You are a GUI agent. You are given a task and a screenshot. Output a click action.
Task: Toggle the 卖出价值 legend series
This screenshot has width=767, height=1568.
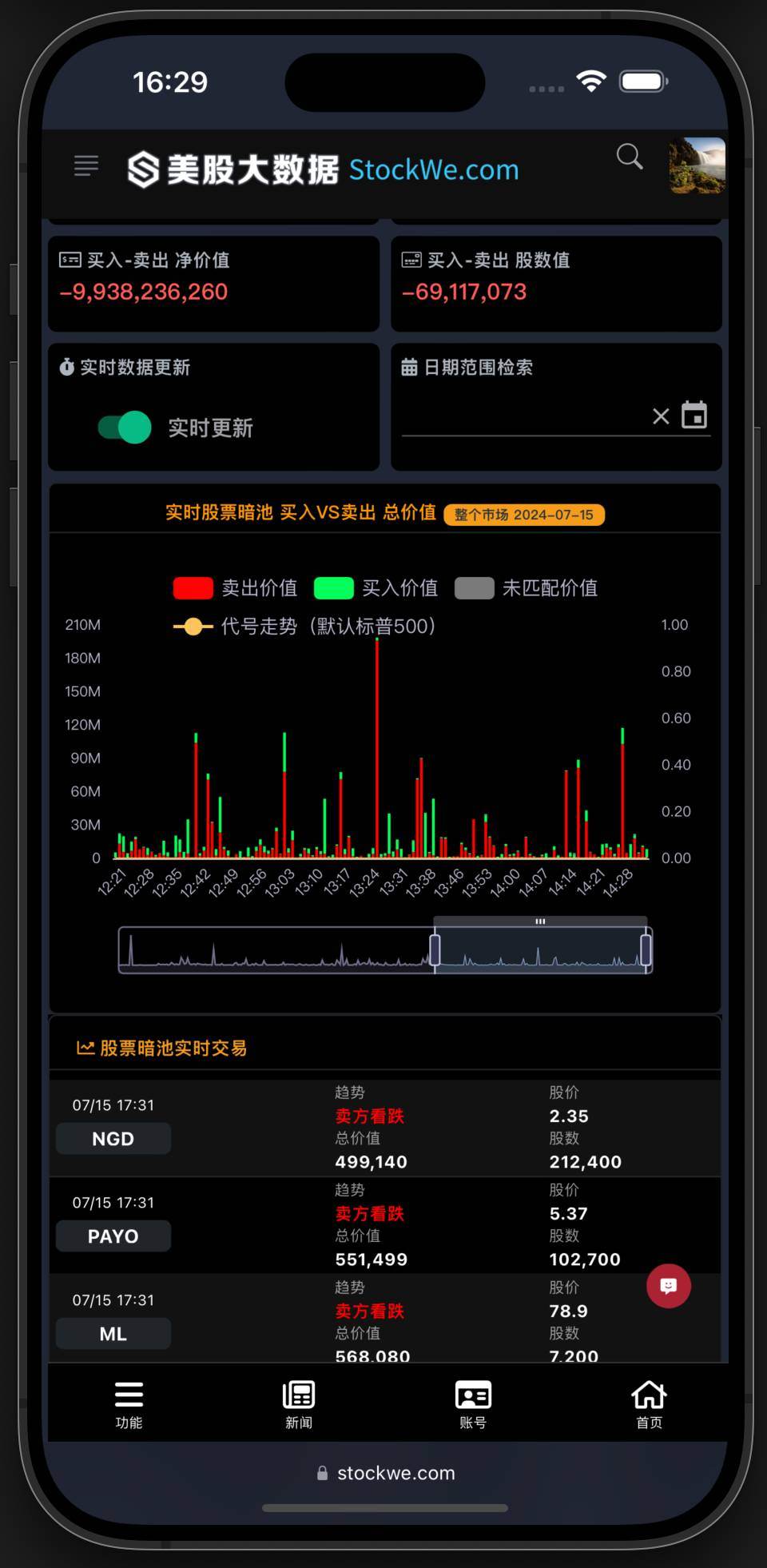click(235, 588)
